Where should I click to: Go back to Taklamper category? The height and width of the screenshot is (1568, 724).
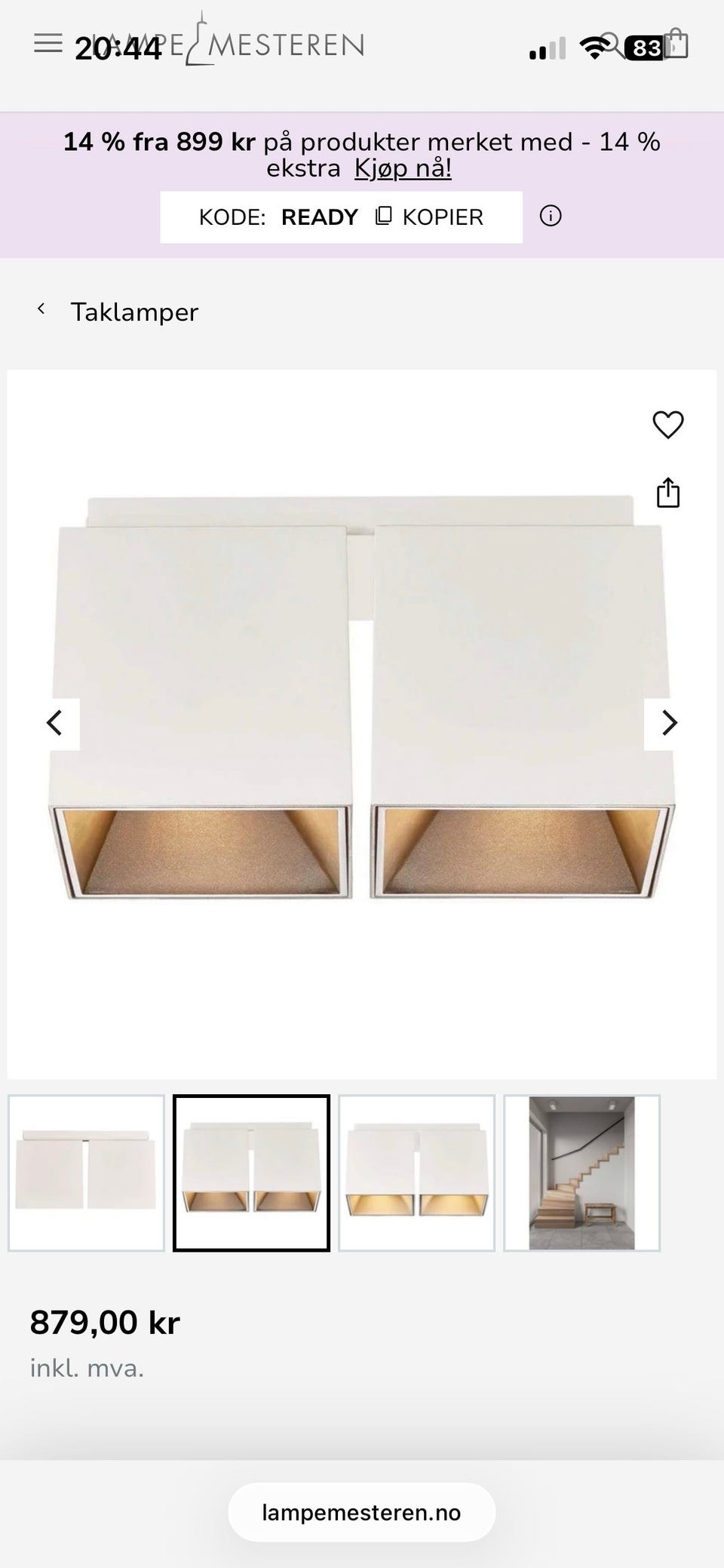[118, 312]
